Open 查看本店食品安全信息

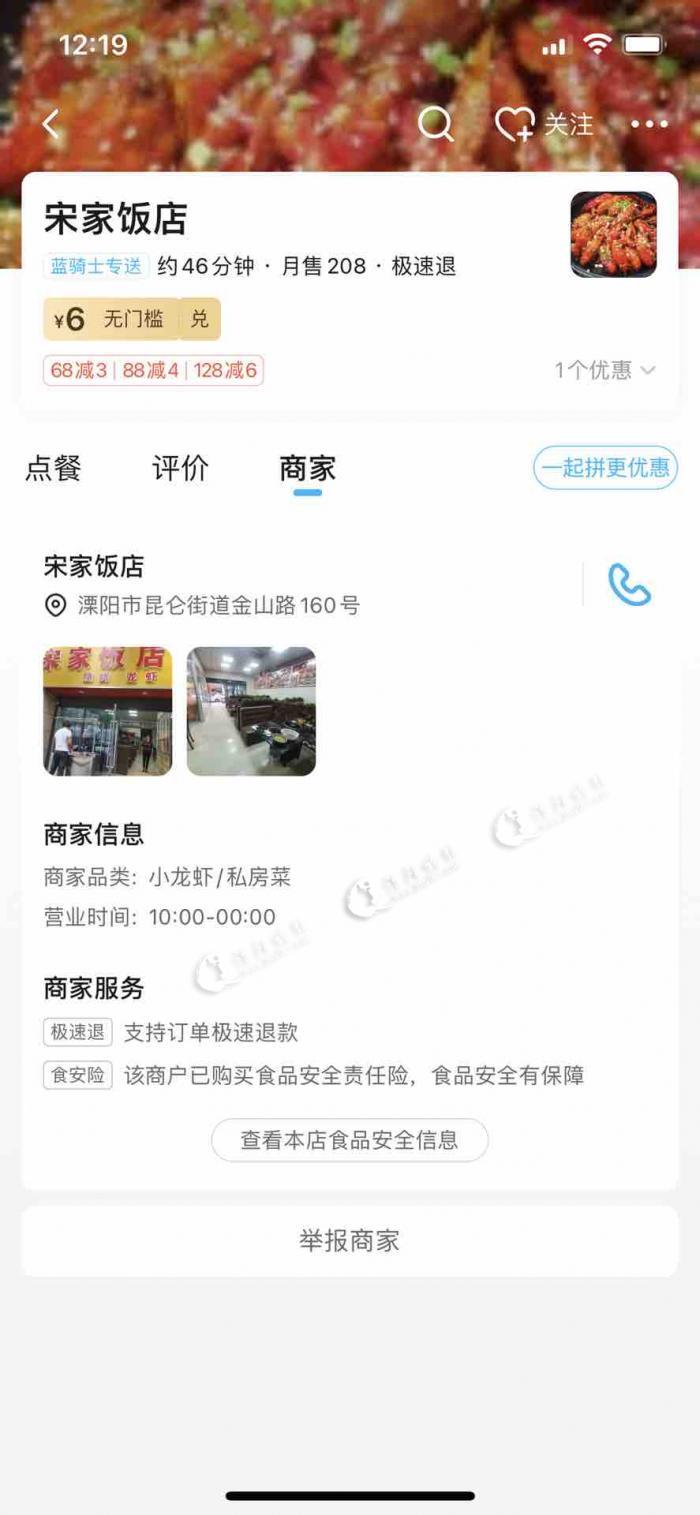[349, 1140]
